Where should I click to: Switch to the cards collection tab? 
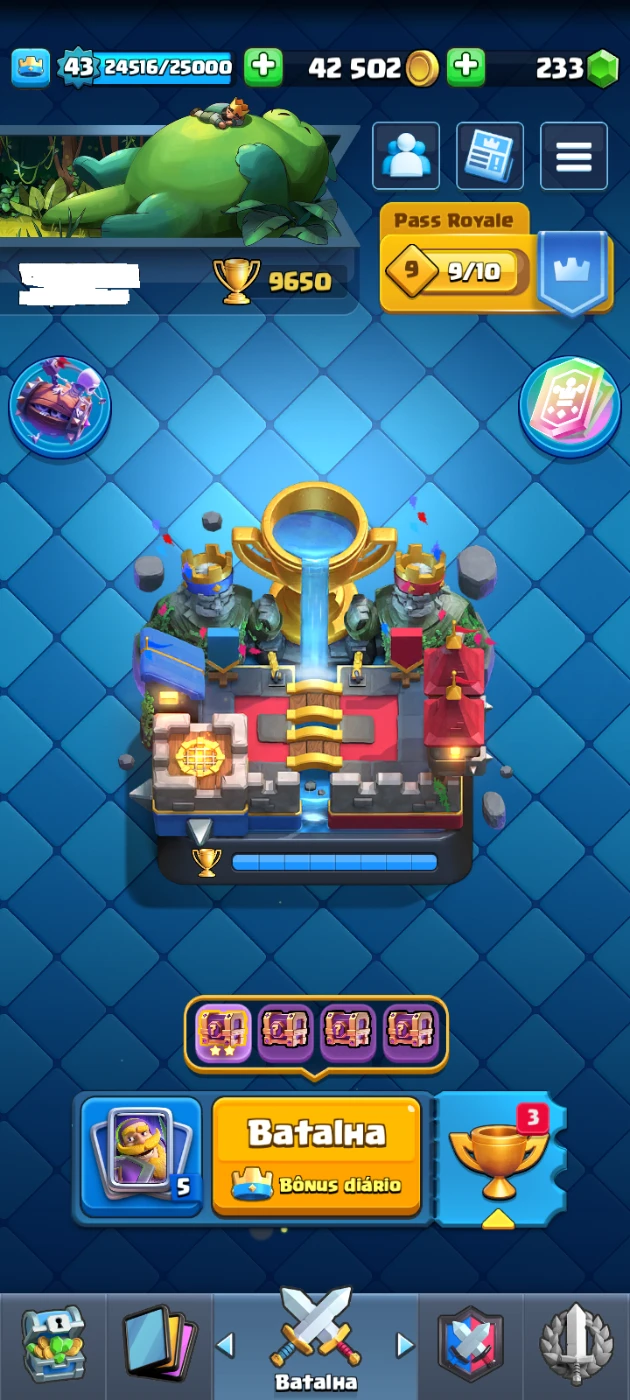[x=158, y=1345]
